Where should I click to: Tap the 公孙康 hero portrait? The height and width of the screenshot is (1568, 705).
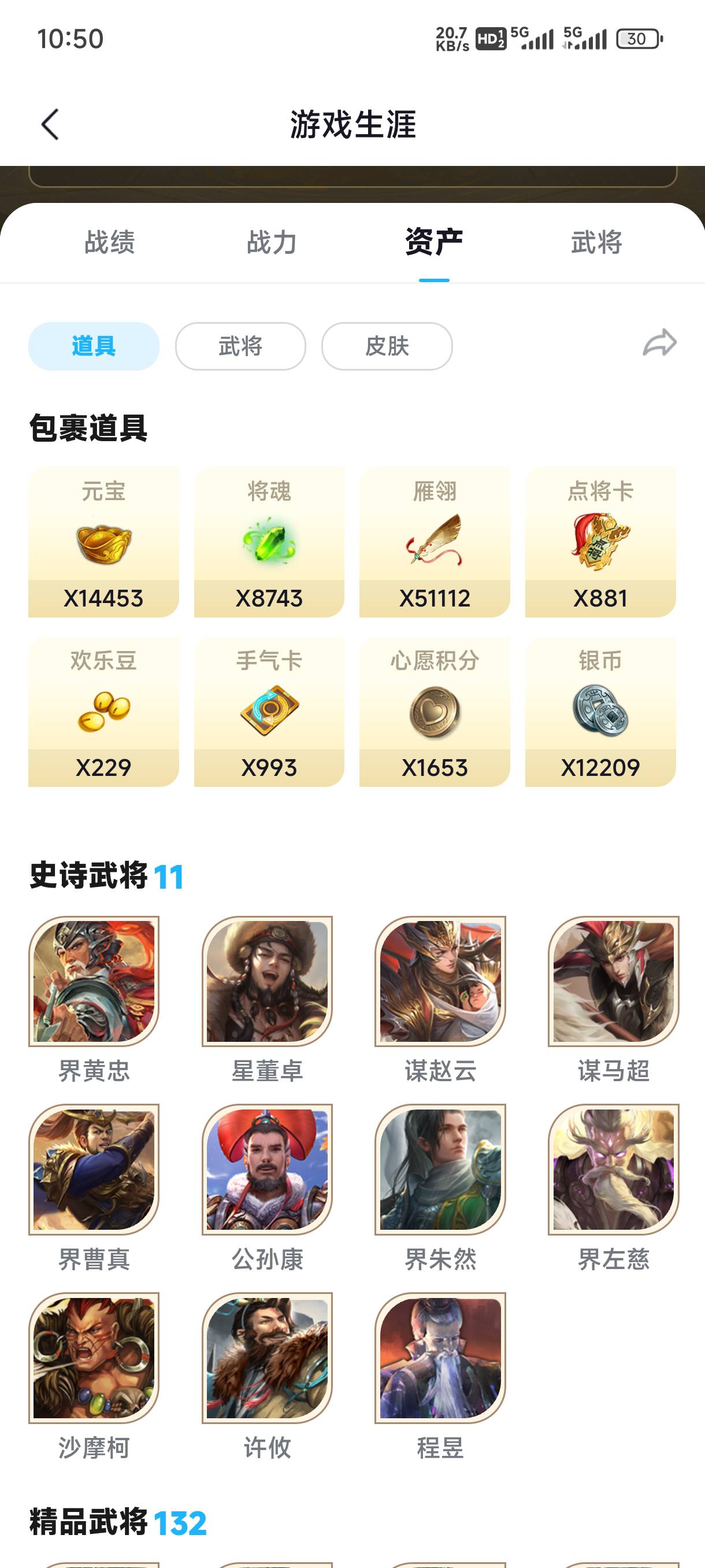pos(267,1169)
